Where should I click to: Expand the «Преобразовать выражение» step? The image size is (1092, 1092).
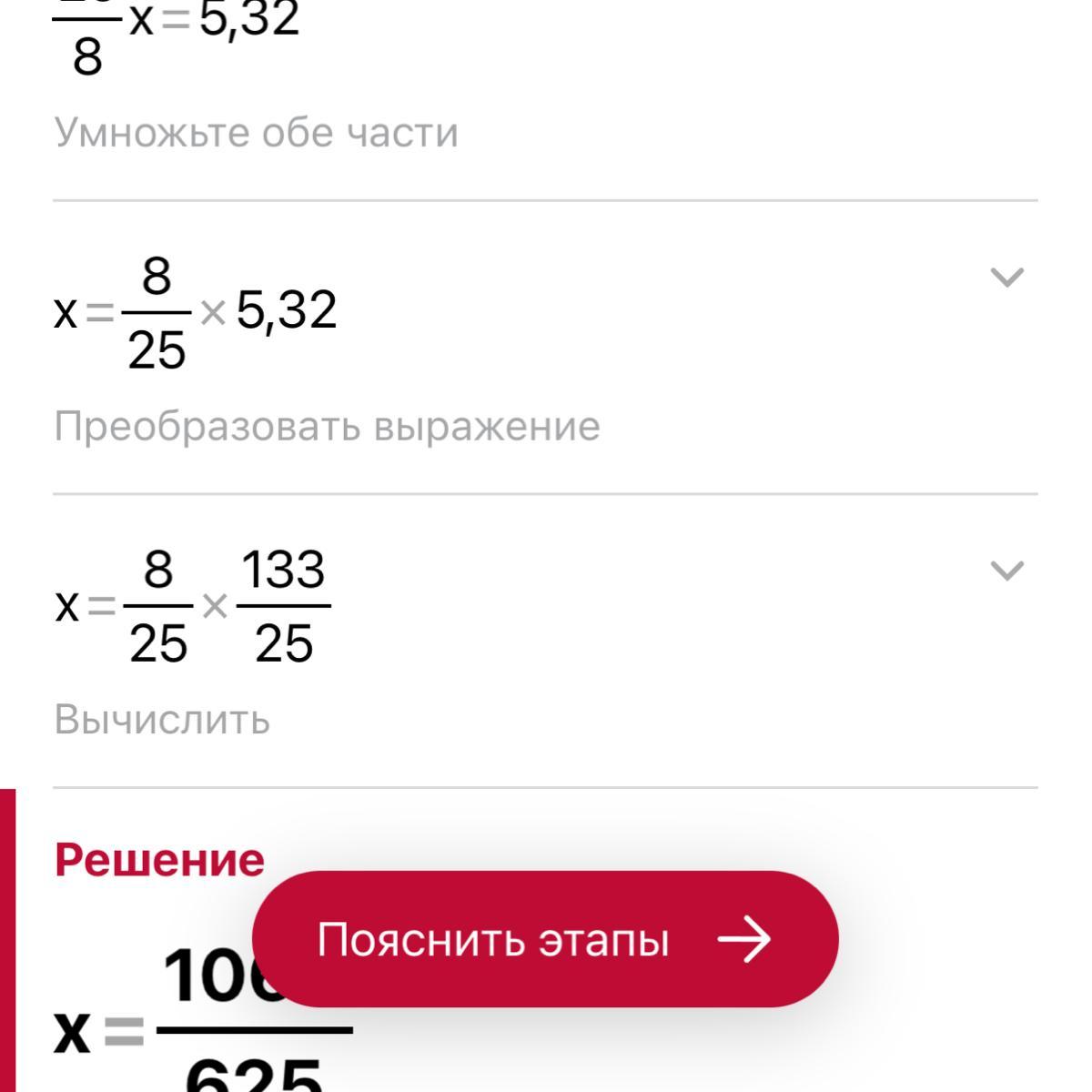[1006, 277]
